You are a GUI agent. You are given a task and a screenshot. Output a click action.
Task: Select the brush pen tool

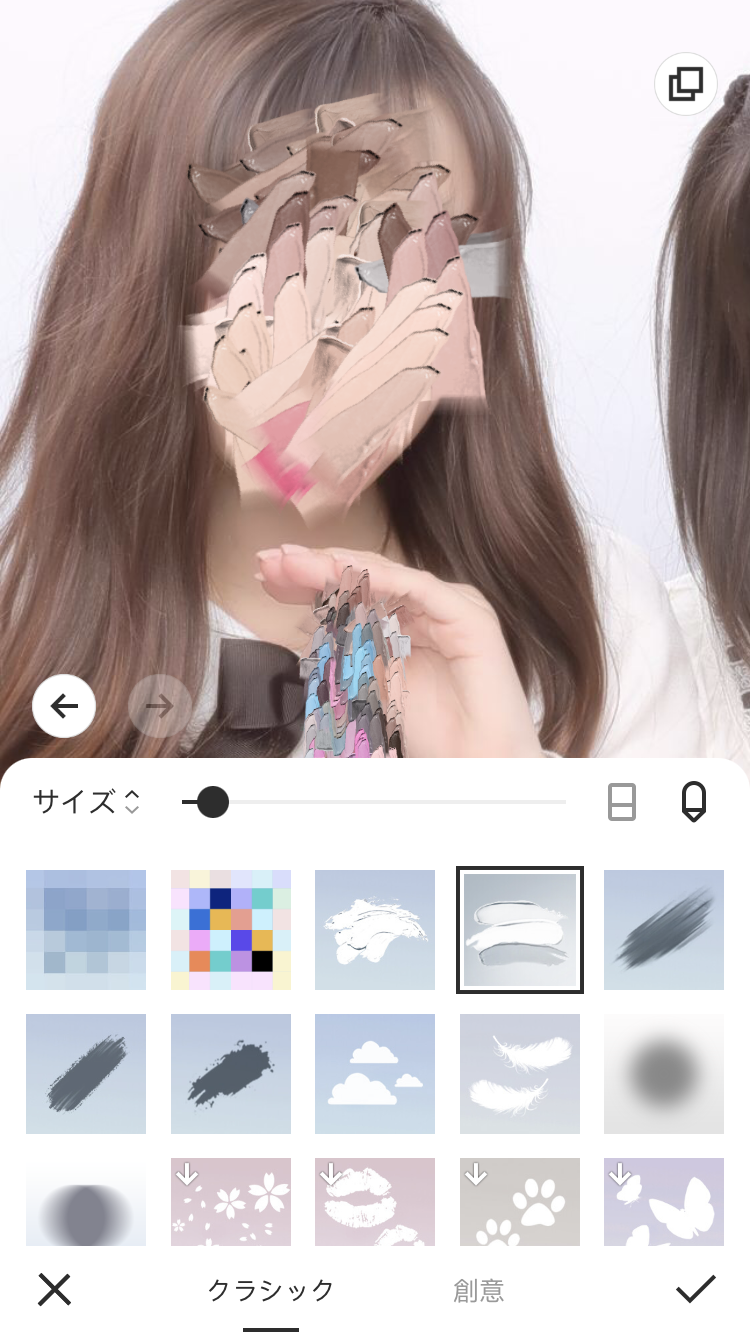click(693, 802)
